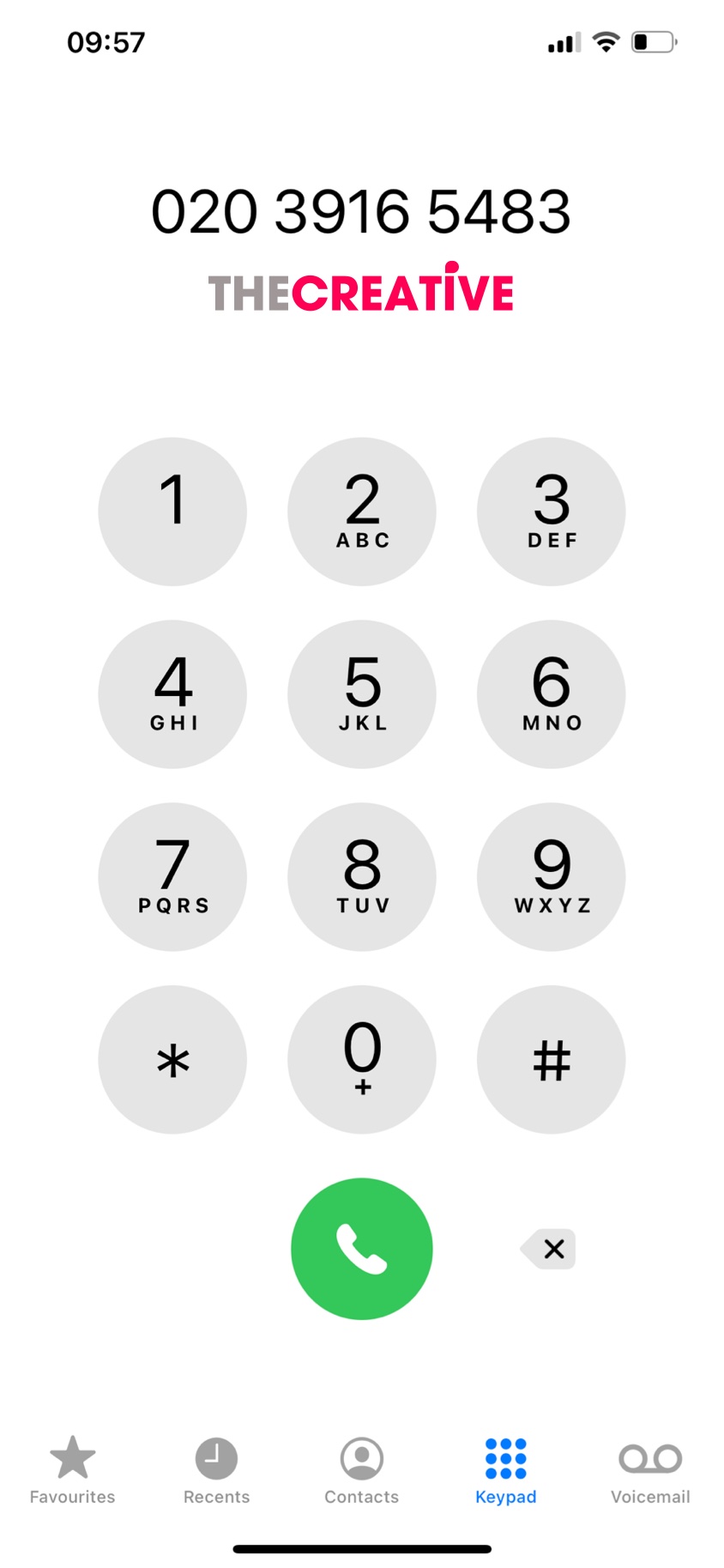This screenshot has width=724, height=1568.
Task: Enter digit 6 MNO
Action: coord(552,694)
